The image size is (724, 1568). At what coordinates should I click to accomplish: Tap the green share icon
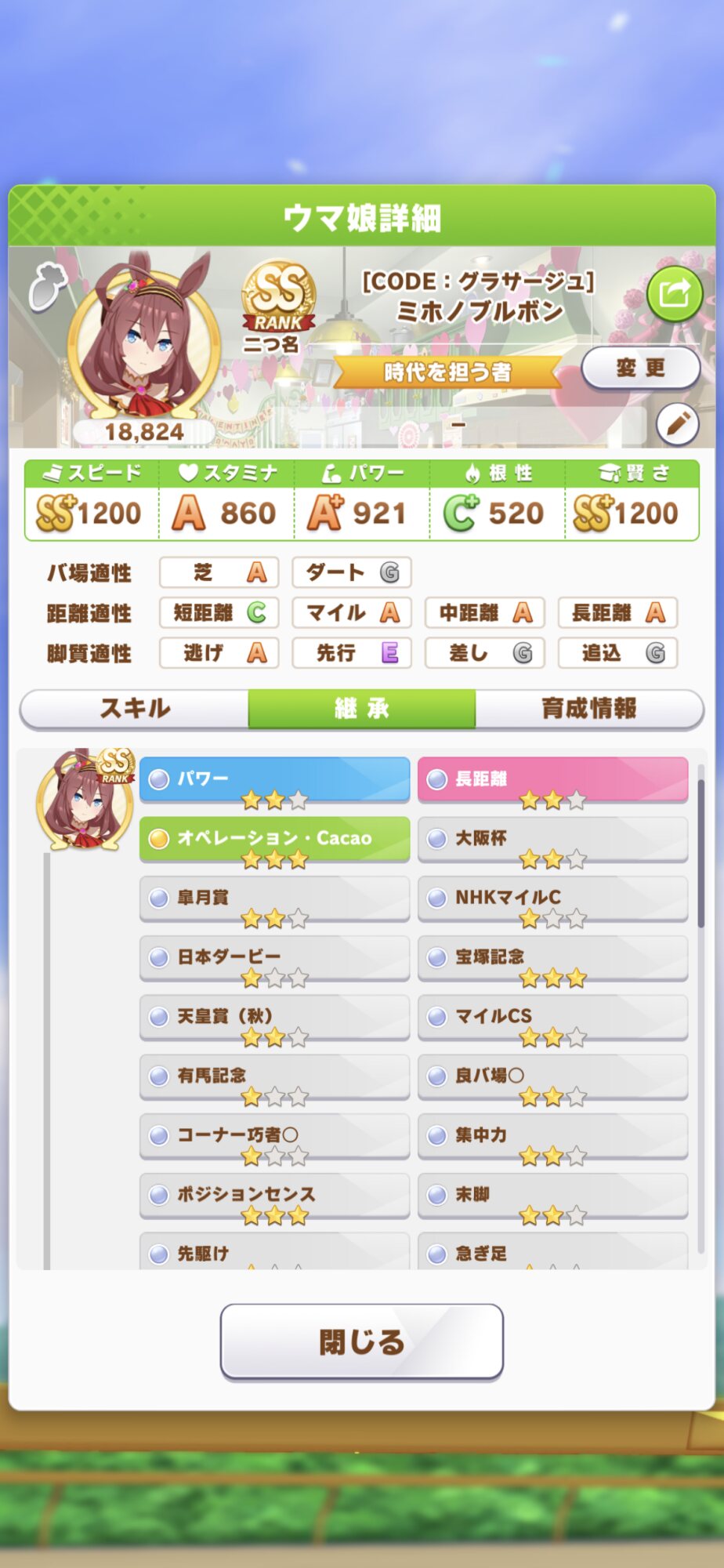point(675,293)
